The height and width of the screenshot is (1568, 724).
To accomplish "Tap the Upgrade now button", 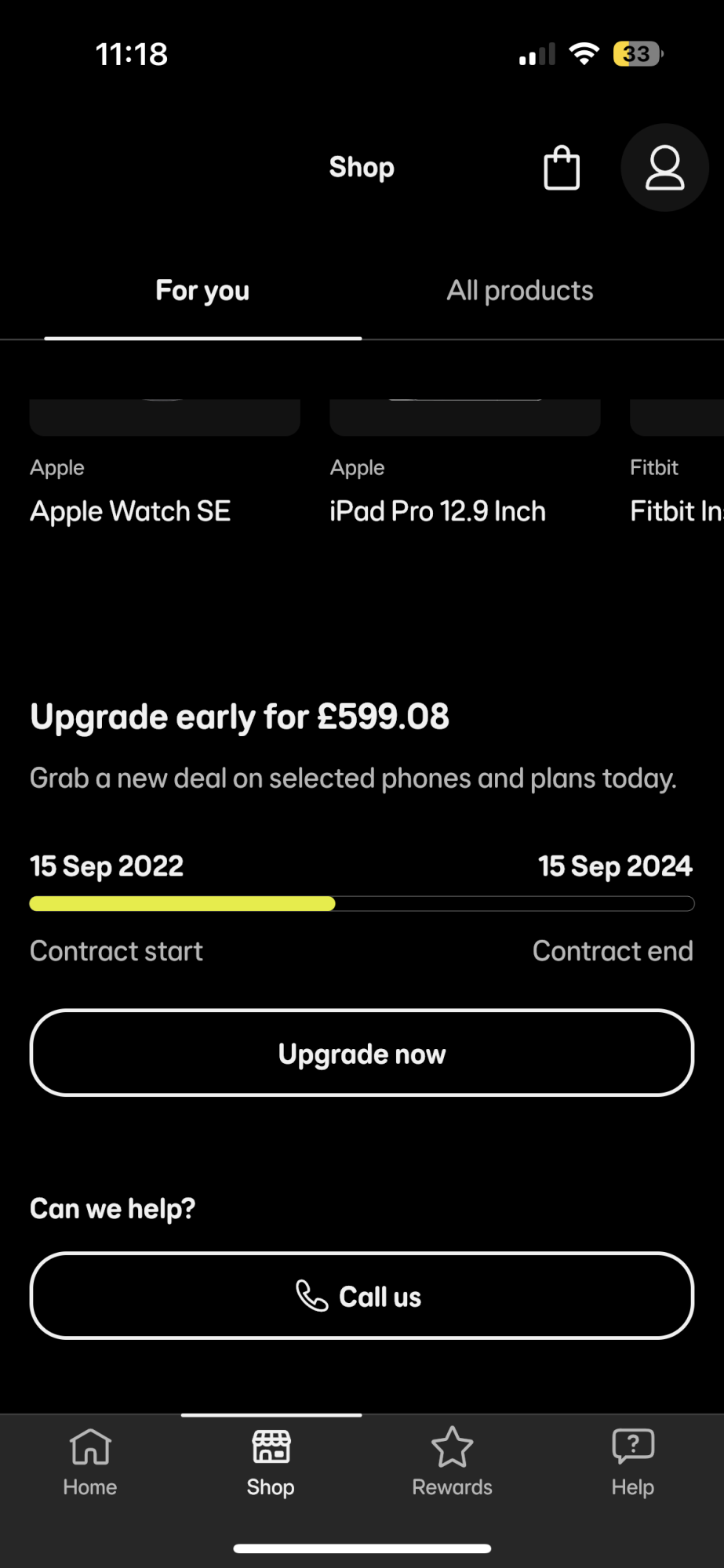I will 362,1053.
